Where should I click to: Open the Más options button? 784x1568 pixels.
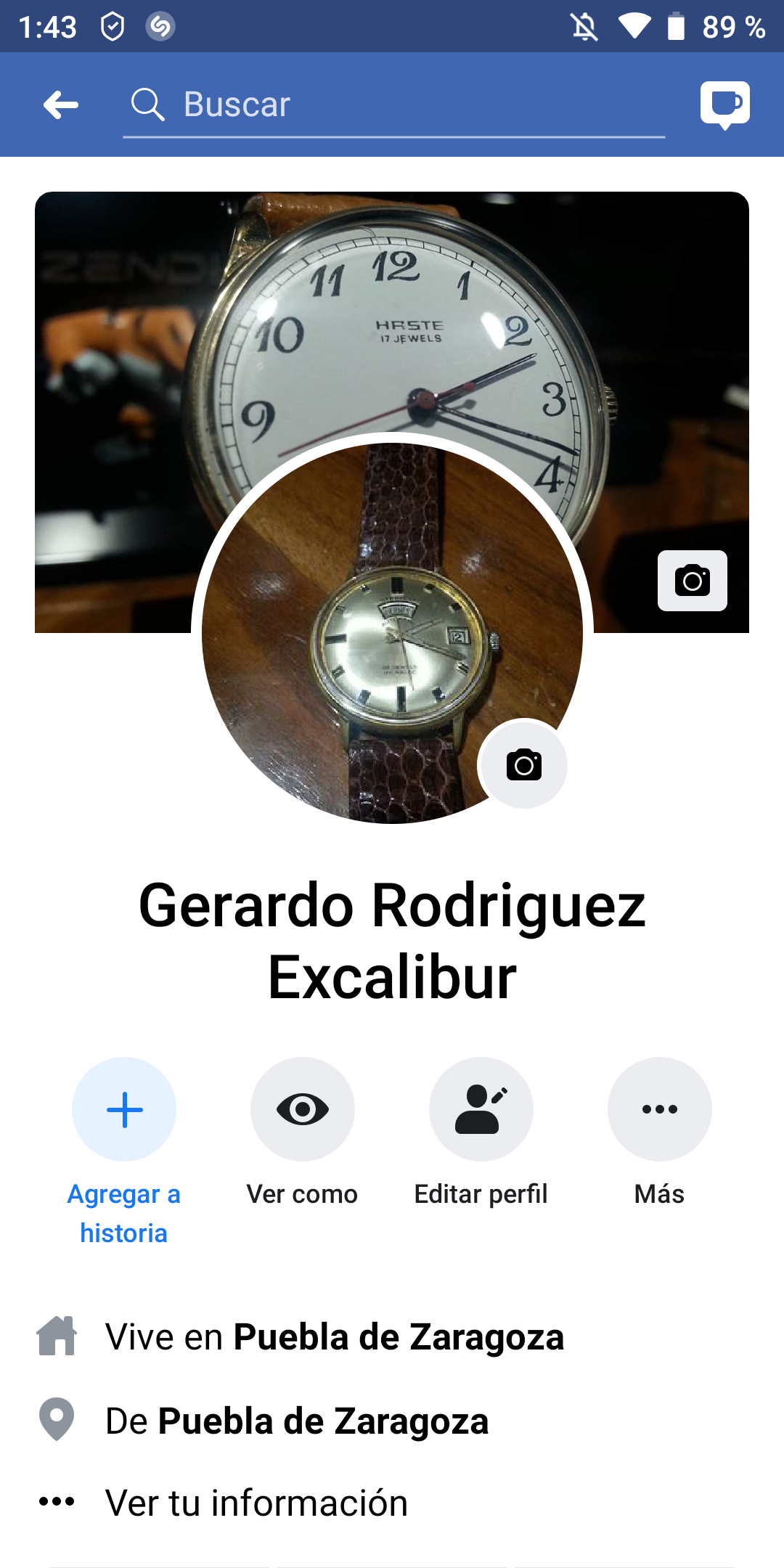tap(660, 1109)
